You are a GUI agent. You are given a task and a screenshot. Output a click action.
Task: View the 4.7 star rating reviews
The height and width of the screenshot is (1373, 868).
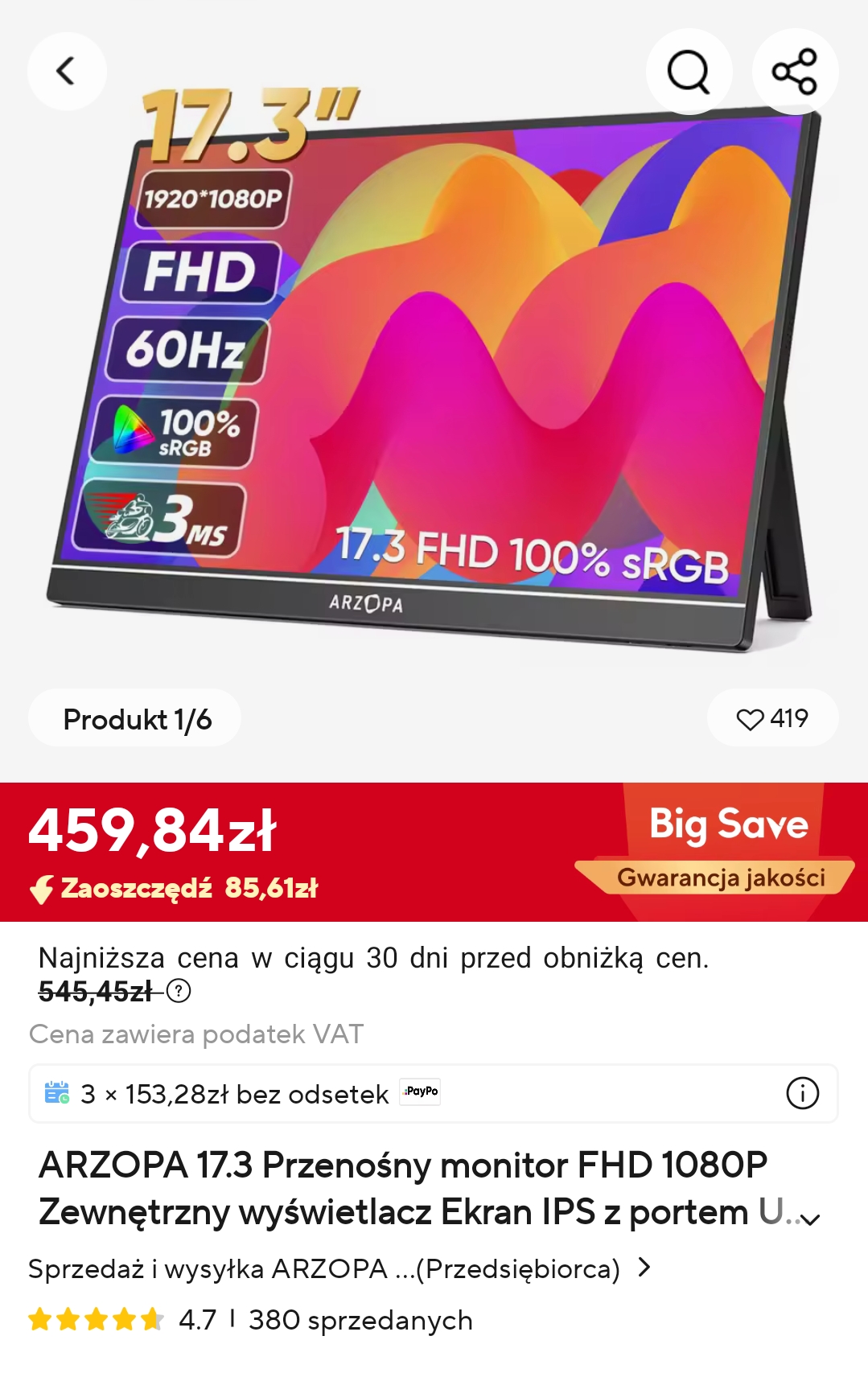click(x=121, y=1320)
